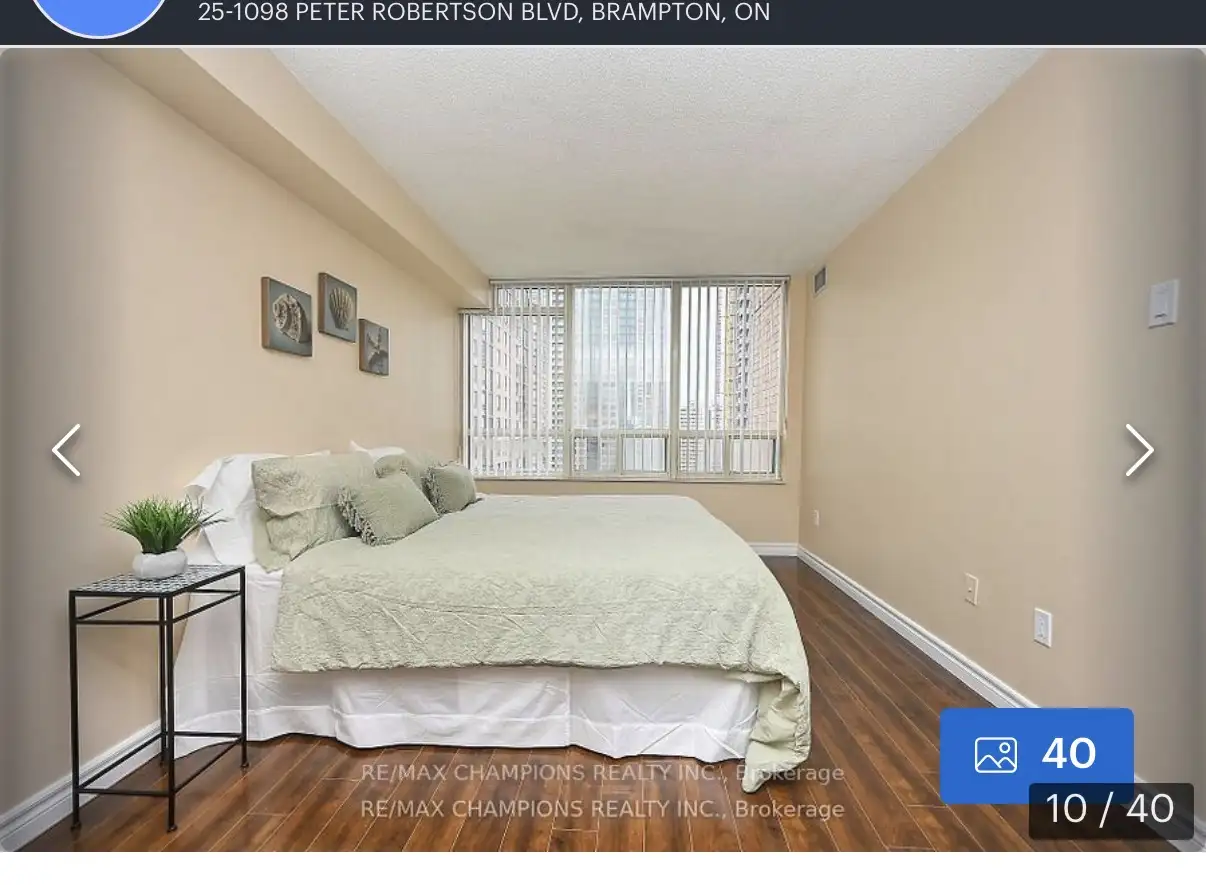Show the next listing photo
1206x885 pixels.
coord(1139,450)
